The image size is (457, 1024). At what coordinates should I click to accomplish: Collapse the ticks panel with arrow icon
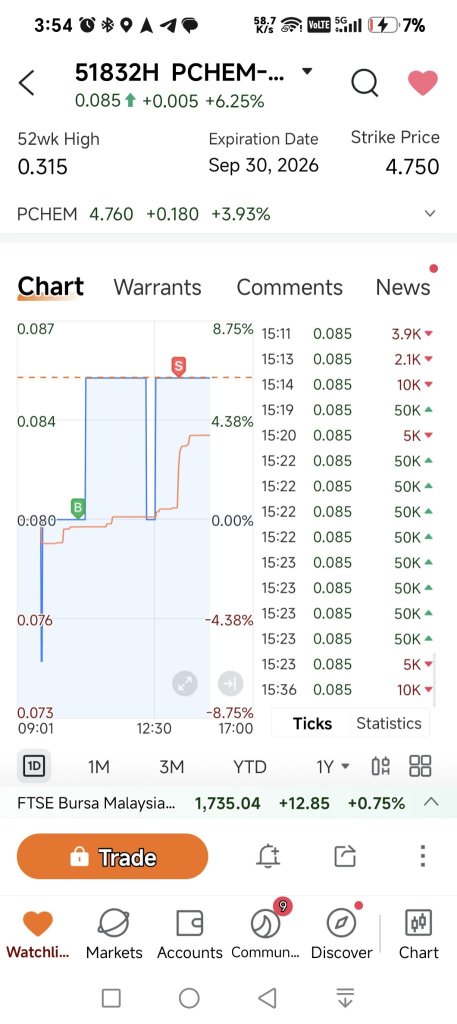click(230, 684)
